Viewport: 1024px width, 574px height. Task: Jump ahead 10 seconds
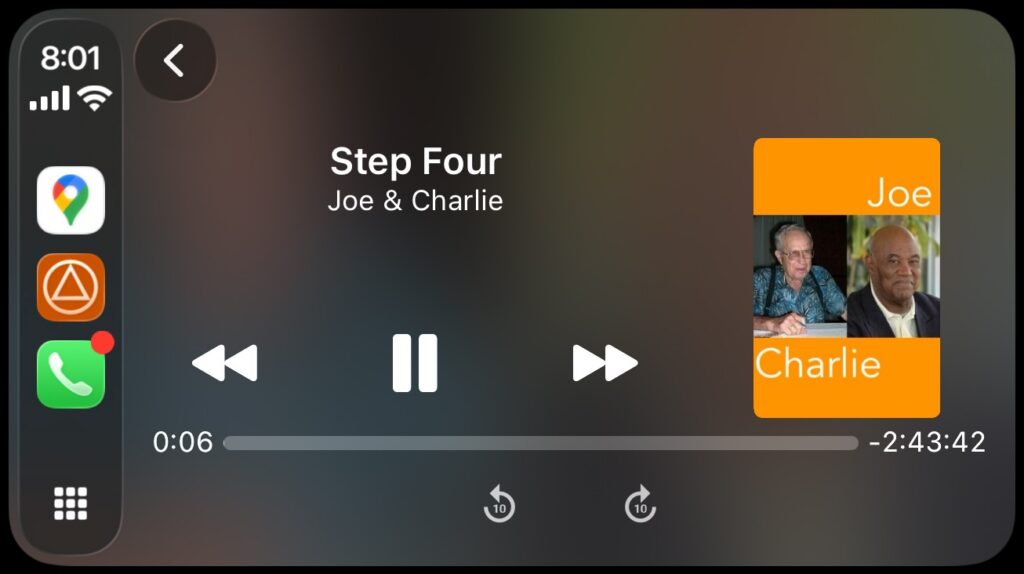639,505
